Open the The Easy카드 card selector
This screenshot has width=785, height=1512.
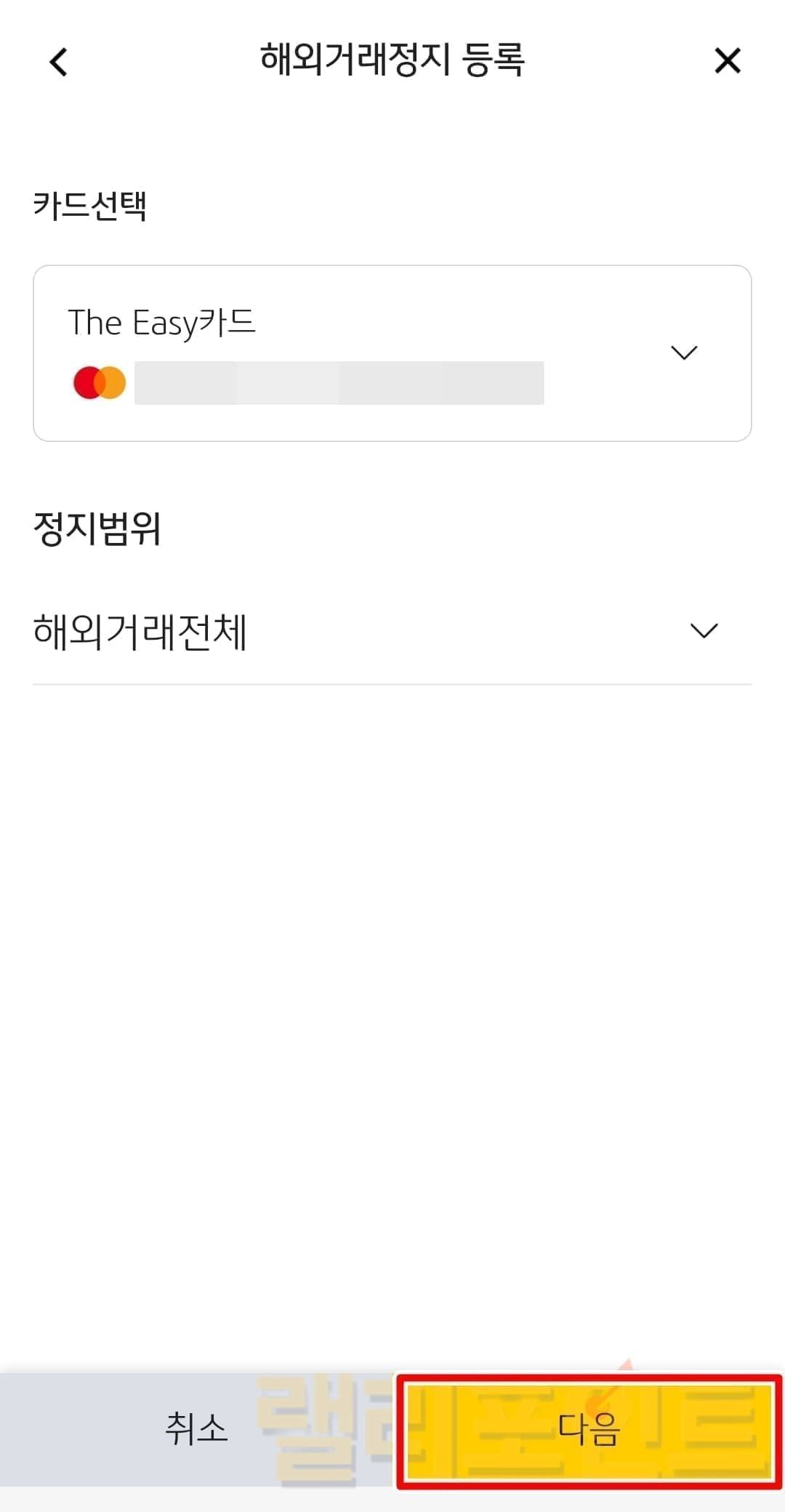point(392,353)
